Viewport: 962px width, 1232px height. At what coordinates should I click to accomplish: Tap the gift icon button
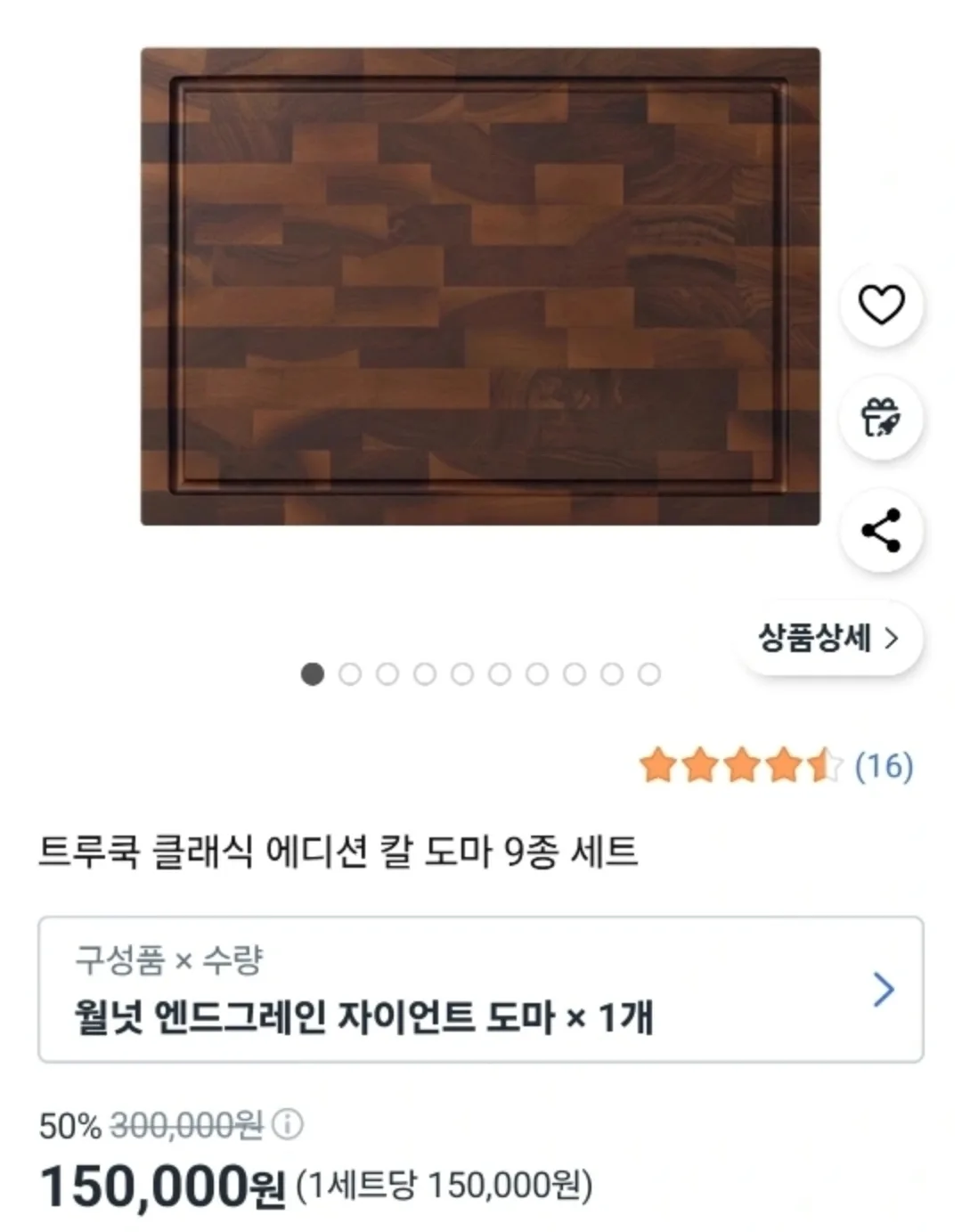pos(881,418)
